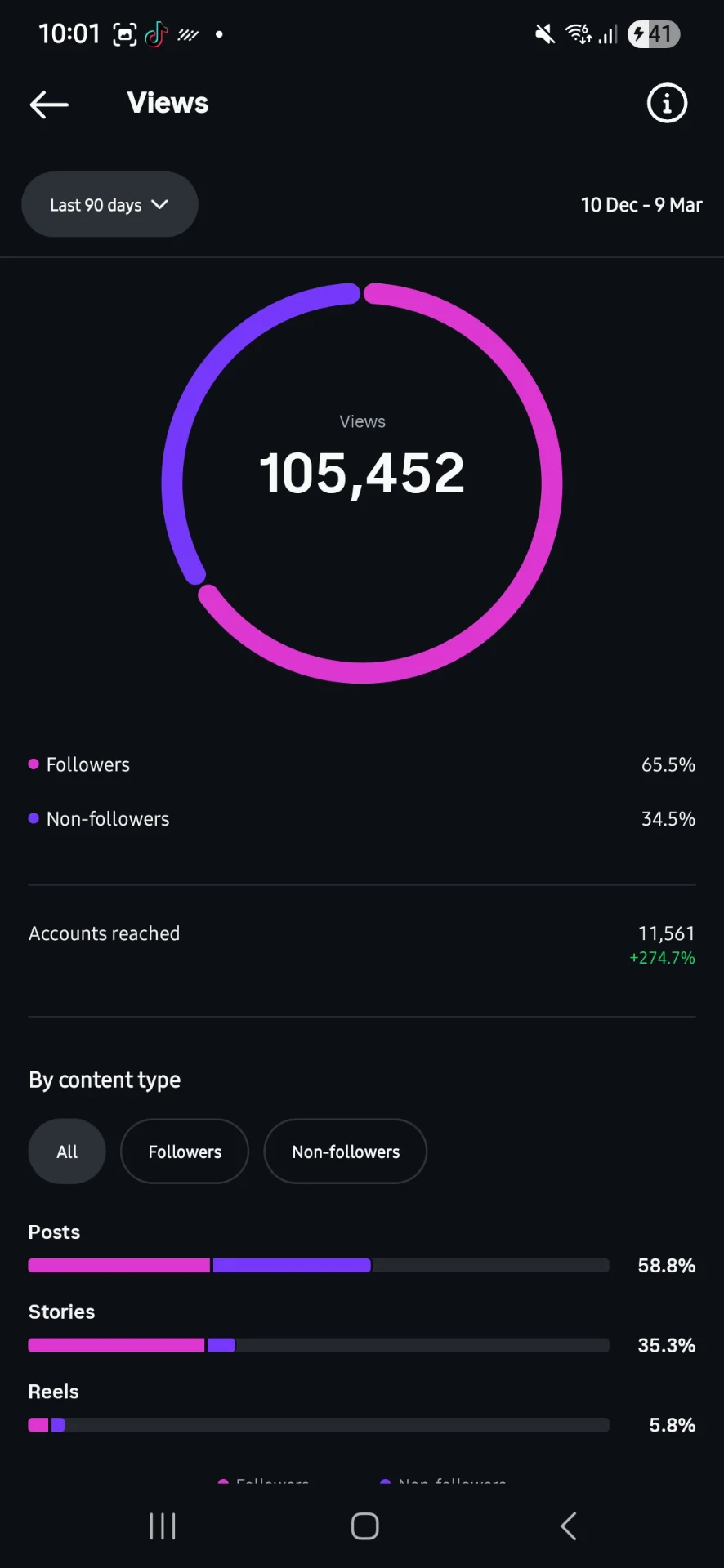Viewport: 724px width, 1568px height.
Task: Open recent apps from navigation bar
Action: (163, 1526)
